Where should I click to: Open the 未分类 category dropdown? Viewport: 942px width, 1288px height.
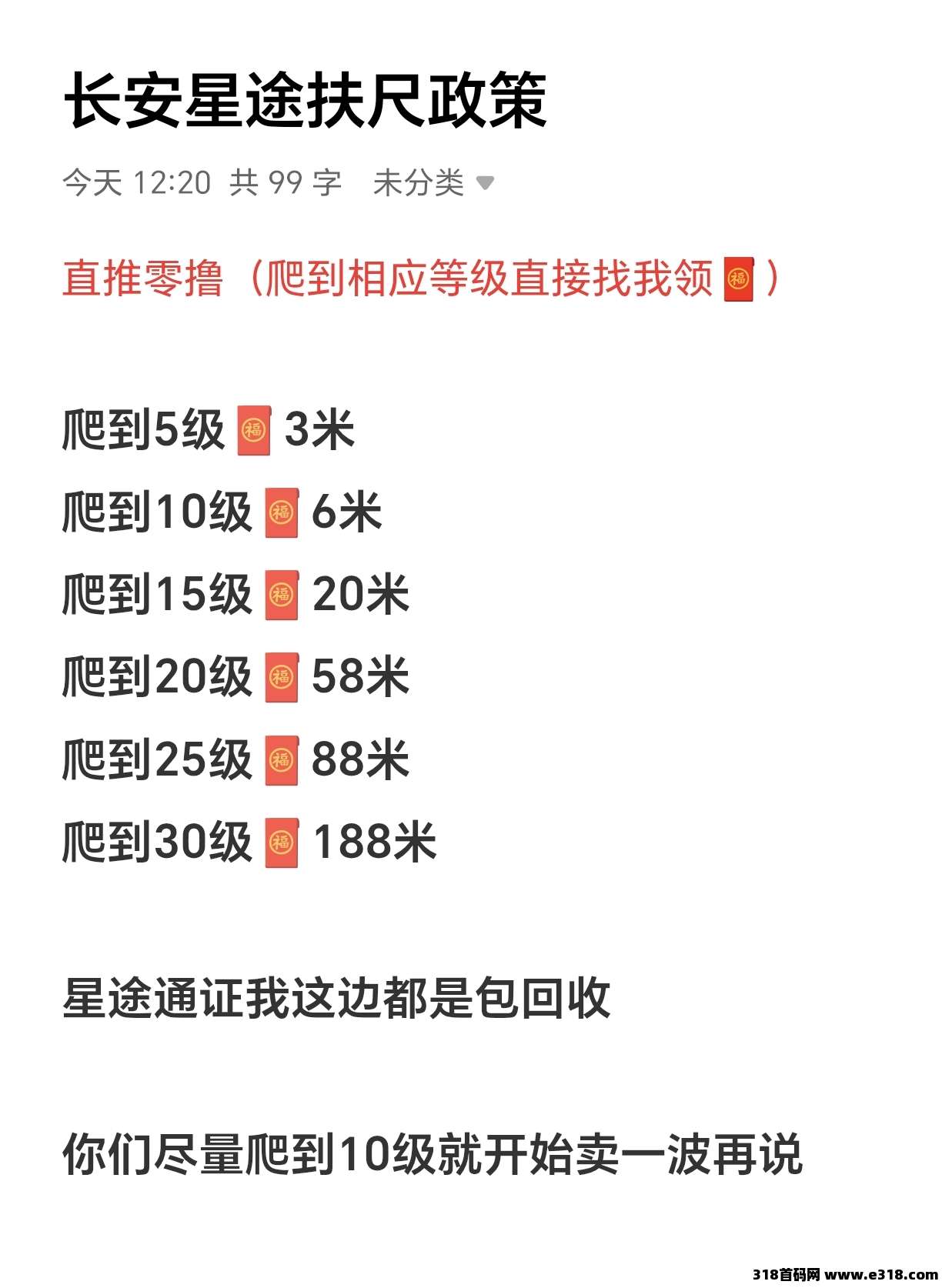[419, 183]
